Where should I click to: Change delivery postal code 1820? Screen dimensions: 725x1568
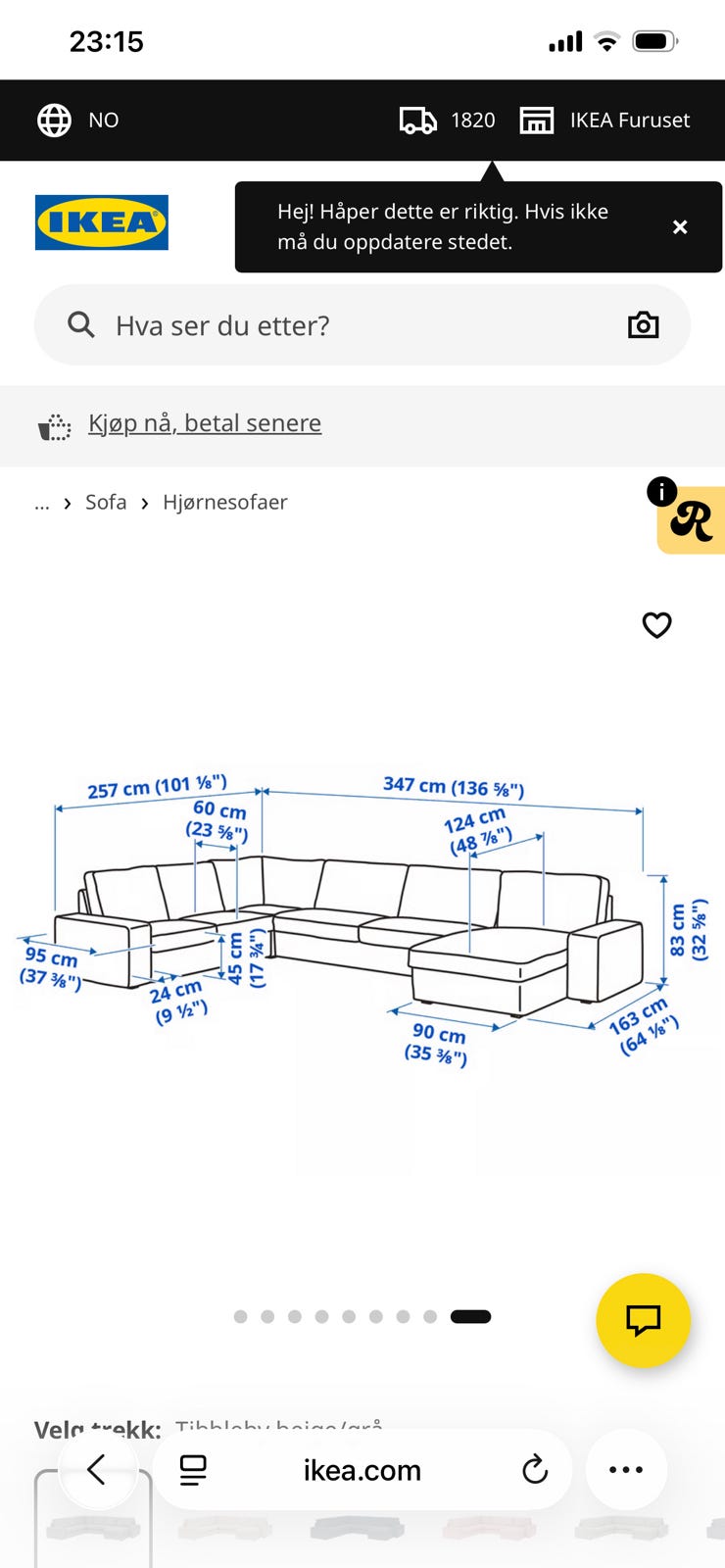(448, 121)
